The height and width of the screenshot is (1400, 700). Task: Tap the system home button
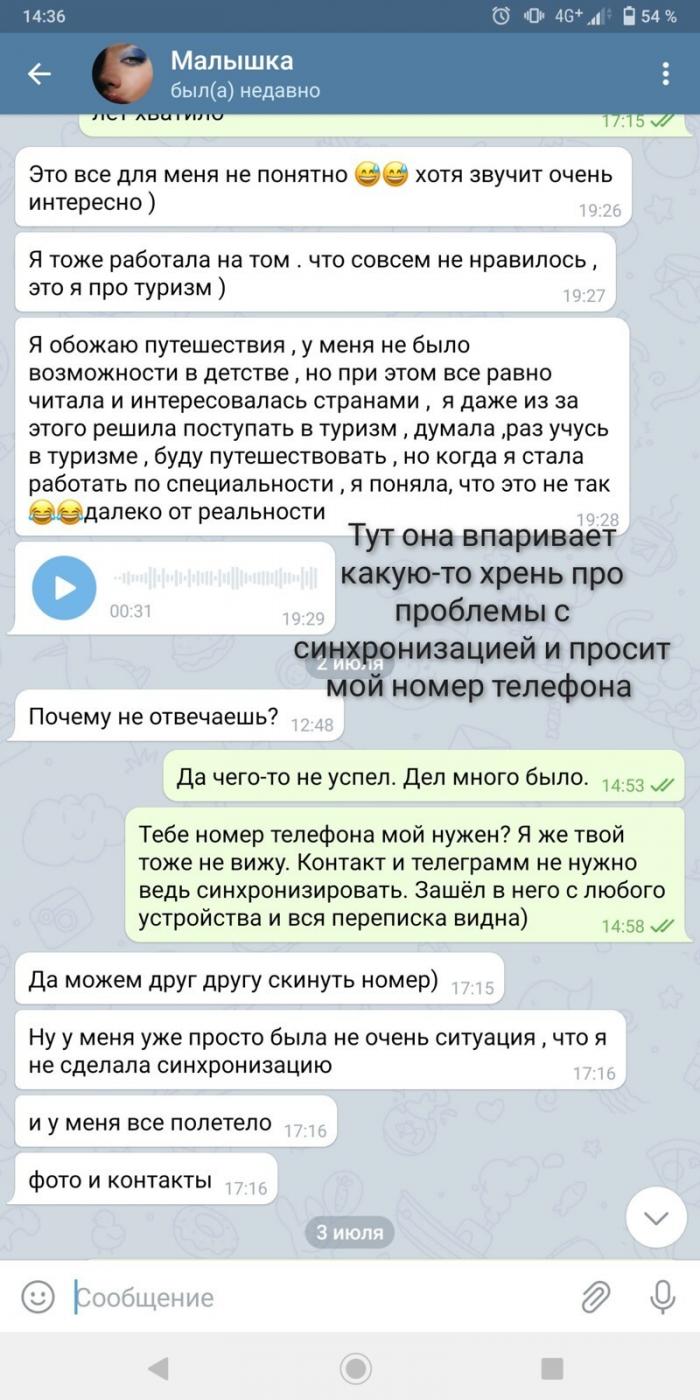click(x=354, y=1368)
